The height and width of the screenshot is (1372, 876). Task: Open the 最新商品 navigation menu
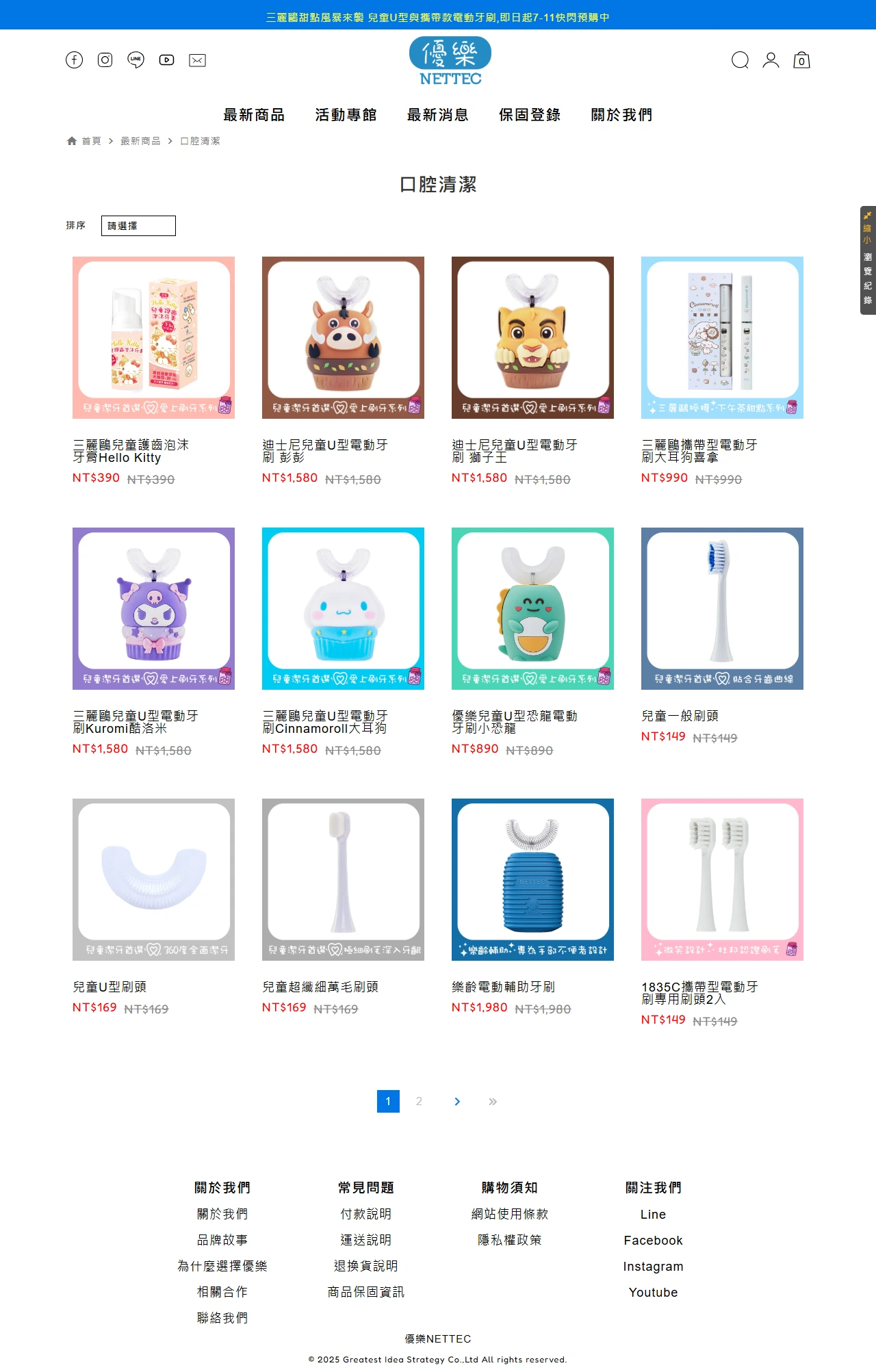tap(254, 115)
